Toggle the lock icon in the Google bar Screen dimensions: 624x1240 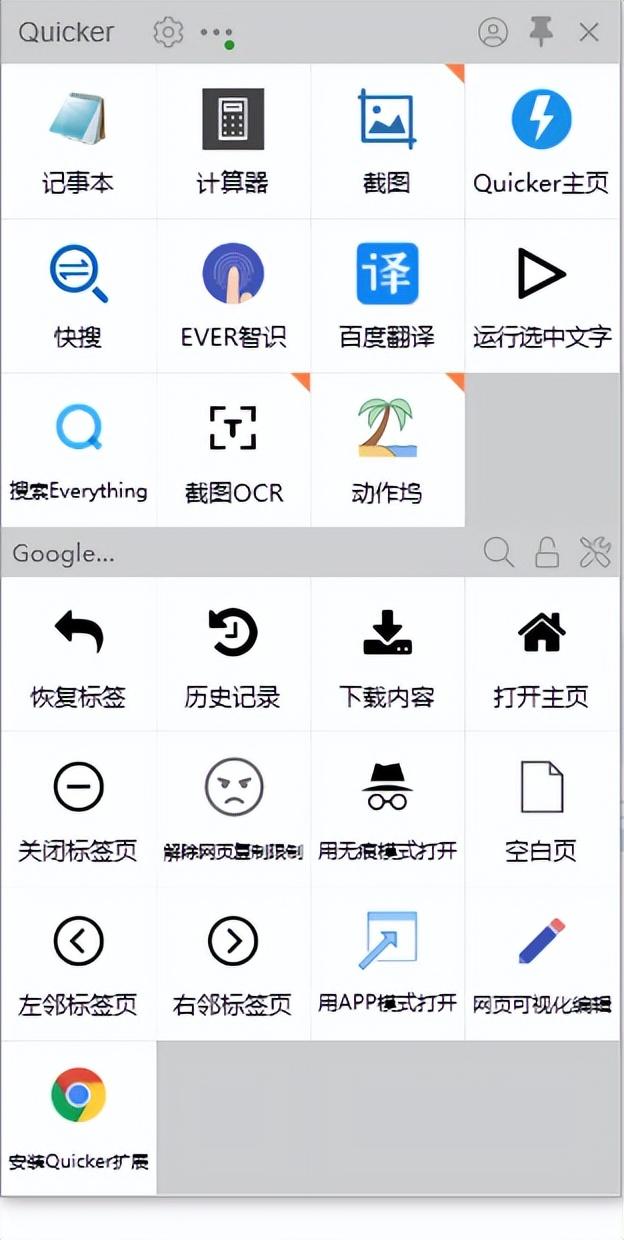(x=547, y=552)
